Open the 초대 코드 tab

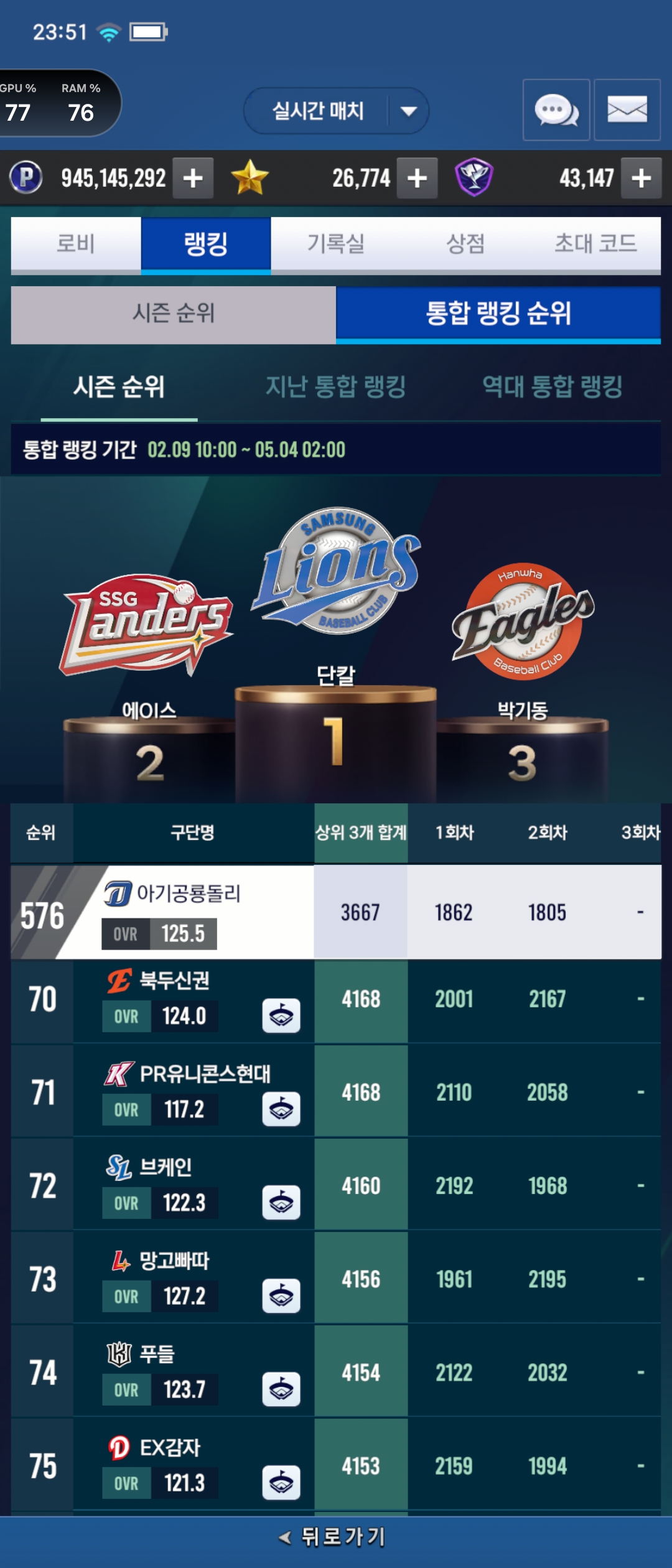pyautogui.click(x=595, y=244)
